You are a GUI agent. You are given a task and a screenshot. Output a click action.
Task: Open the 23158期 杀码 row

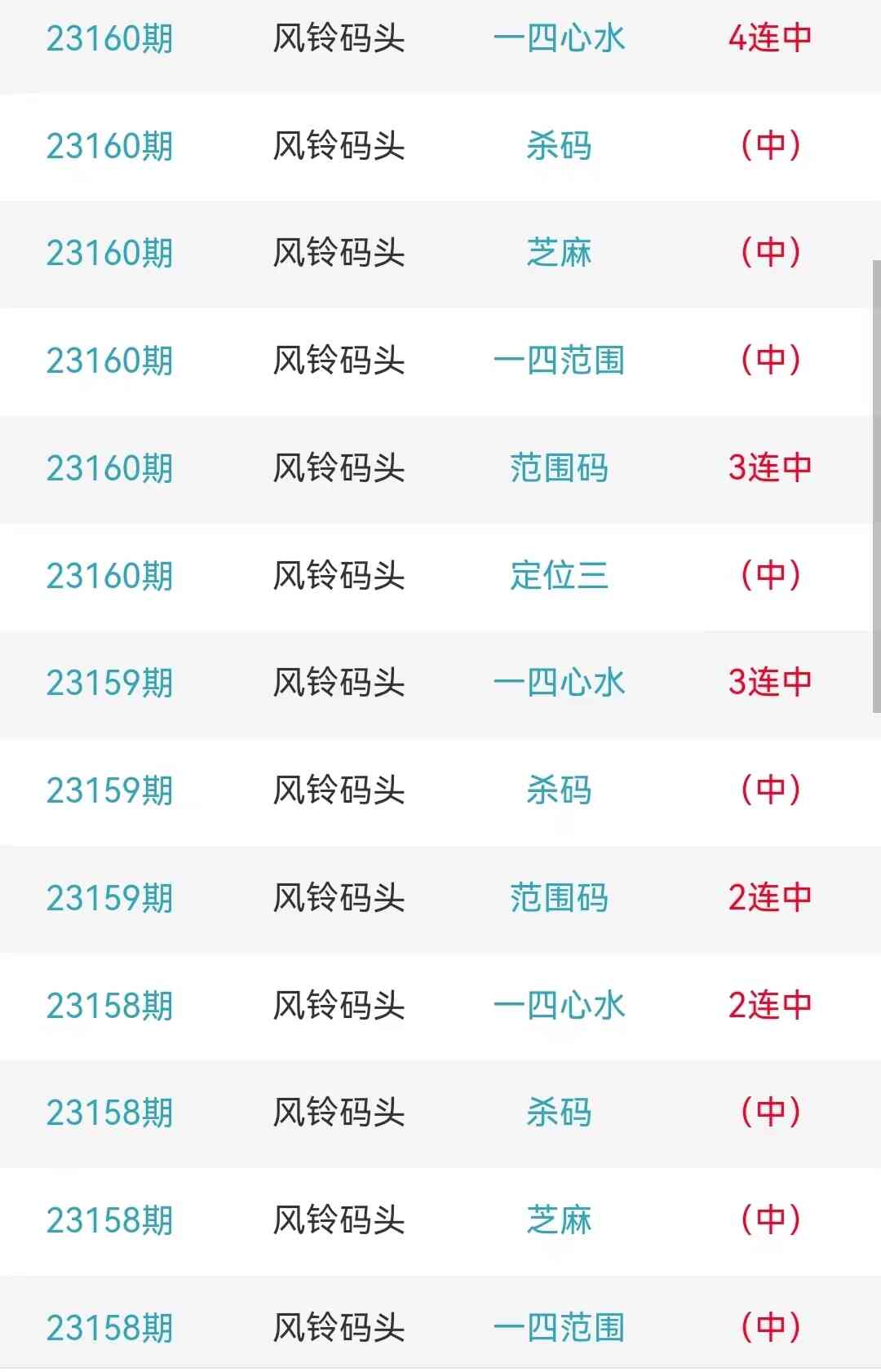click(x=559, y=1113)
